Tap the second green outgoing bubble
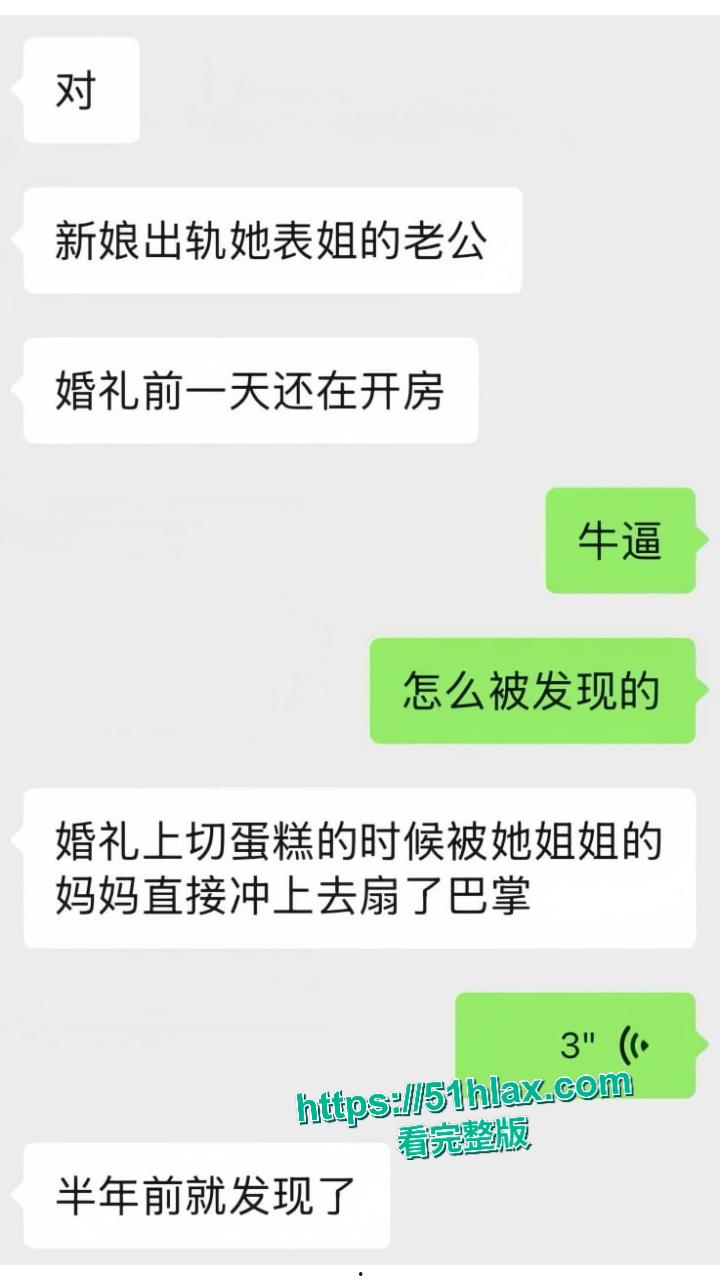Viewport: 720px width, 1280px height. 532,693
